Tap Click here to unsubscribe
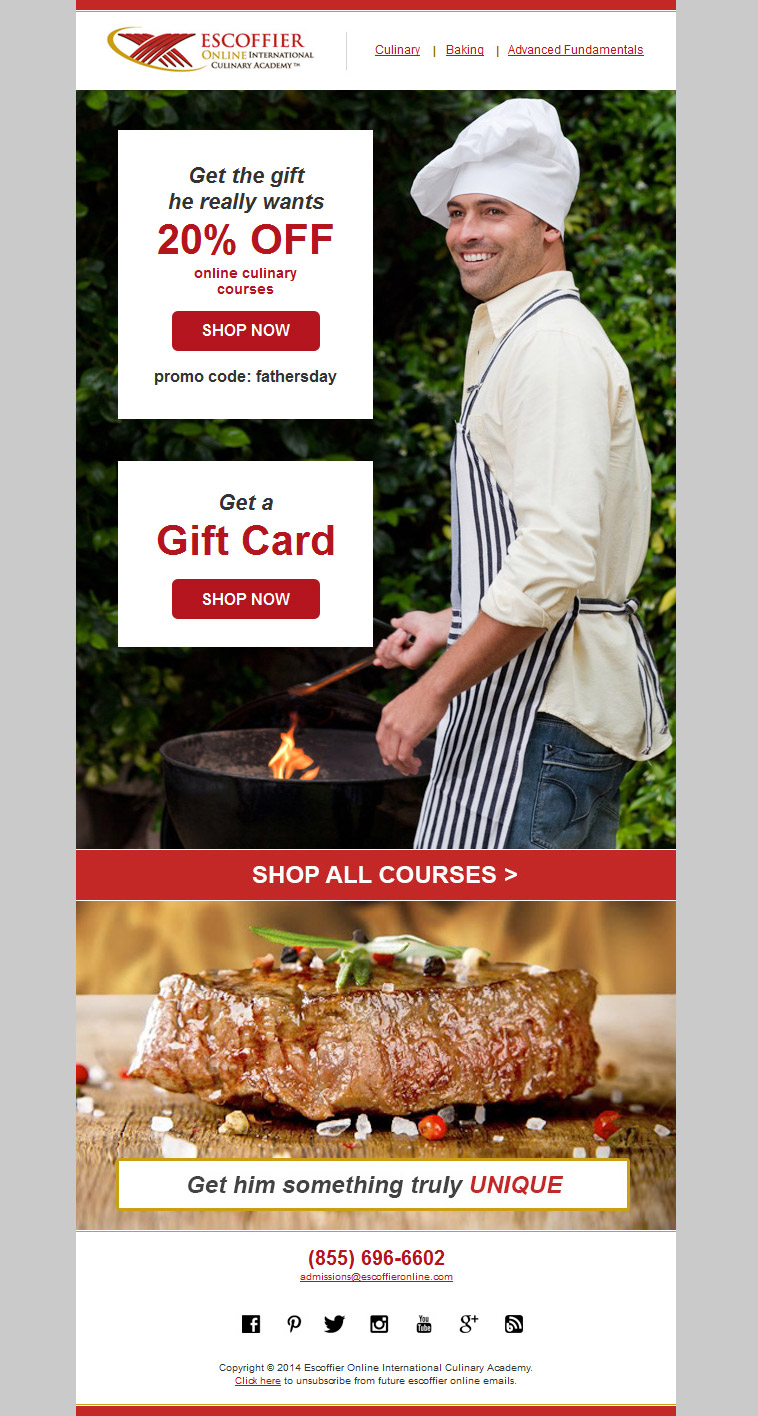The width and height of the screenshot is (758, 1416). pyautogui.click(x=258, y=1381)
